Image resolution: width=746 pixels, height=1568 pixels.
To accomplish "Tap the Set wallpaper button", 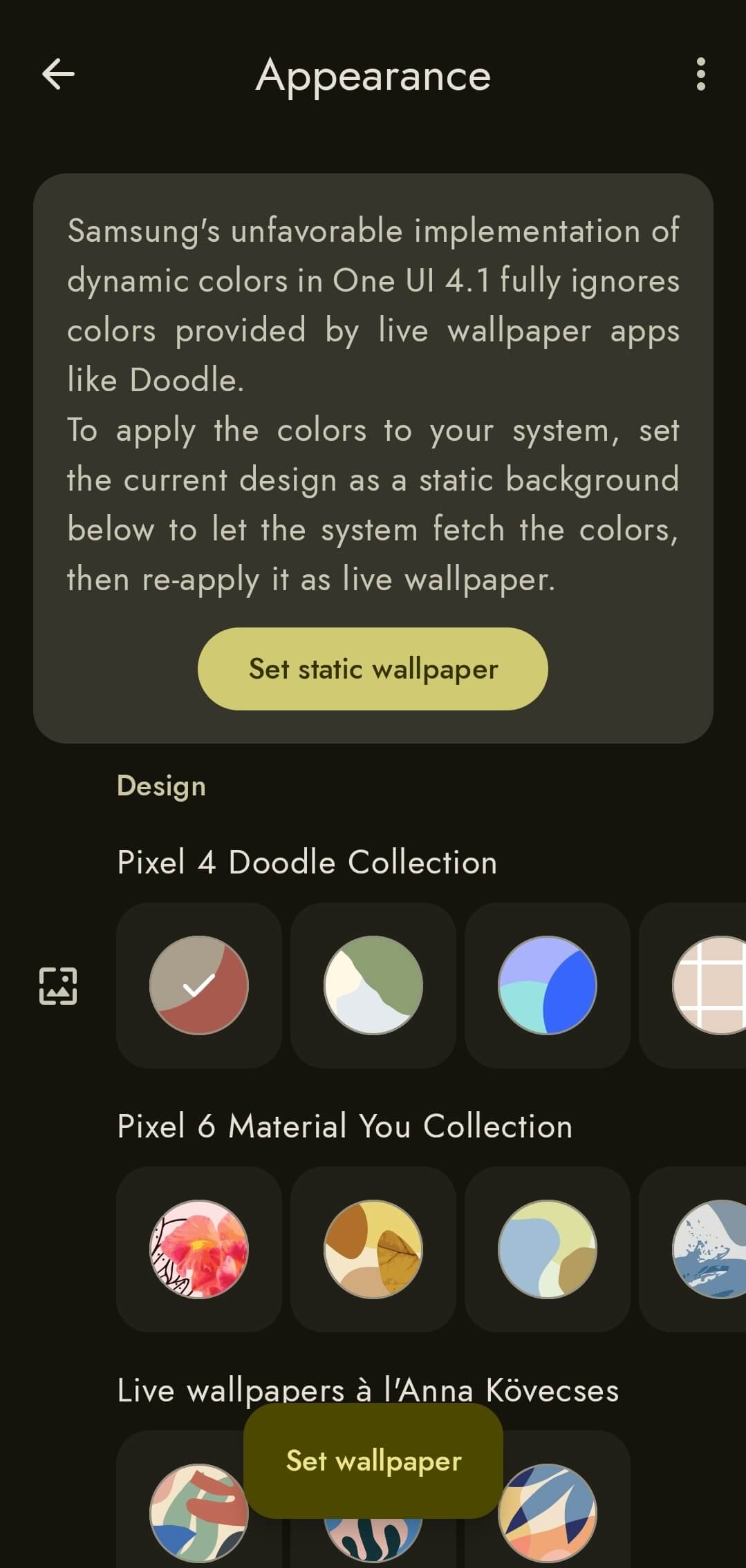I will tap(373, 1461).
